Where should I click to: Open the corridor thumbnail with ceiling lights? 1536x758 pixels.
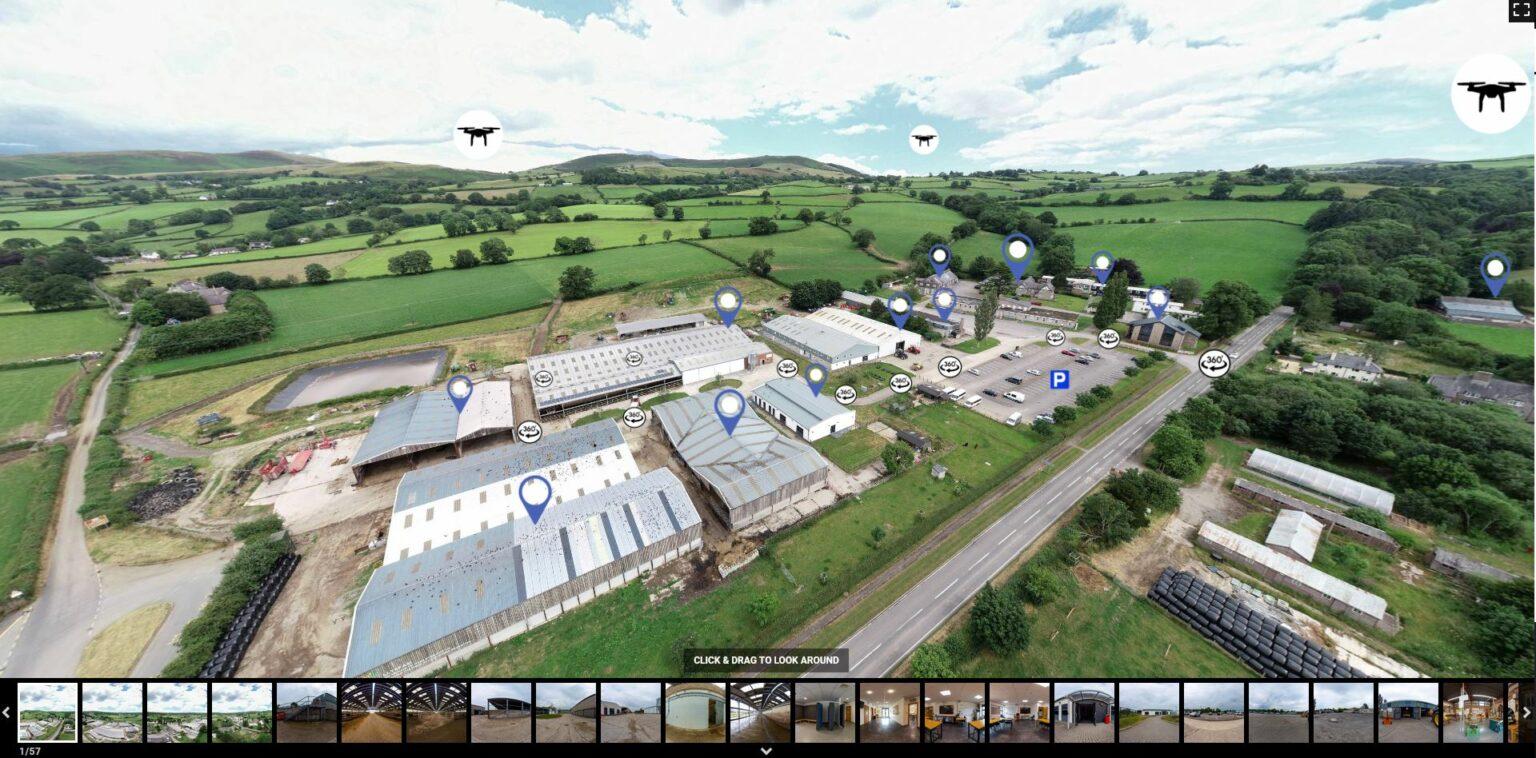[890, 712]
